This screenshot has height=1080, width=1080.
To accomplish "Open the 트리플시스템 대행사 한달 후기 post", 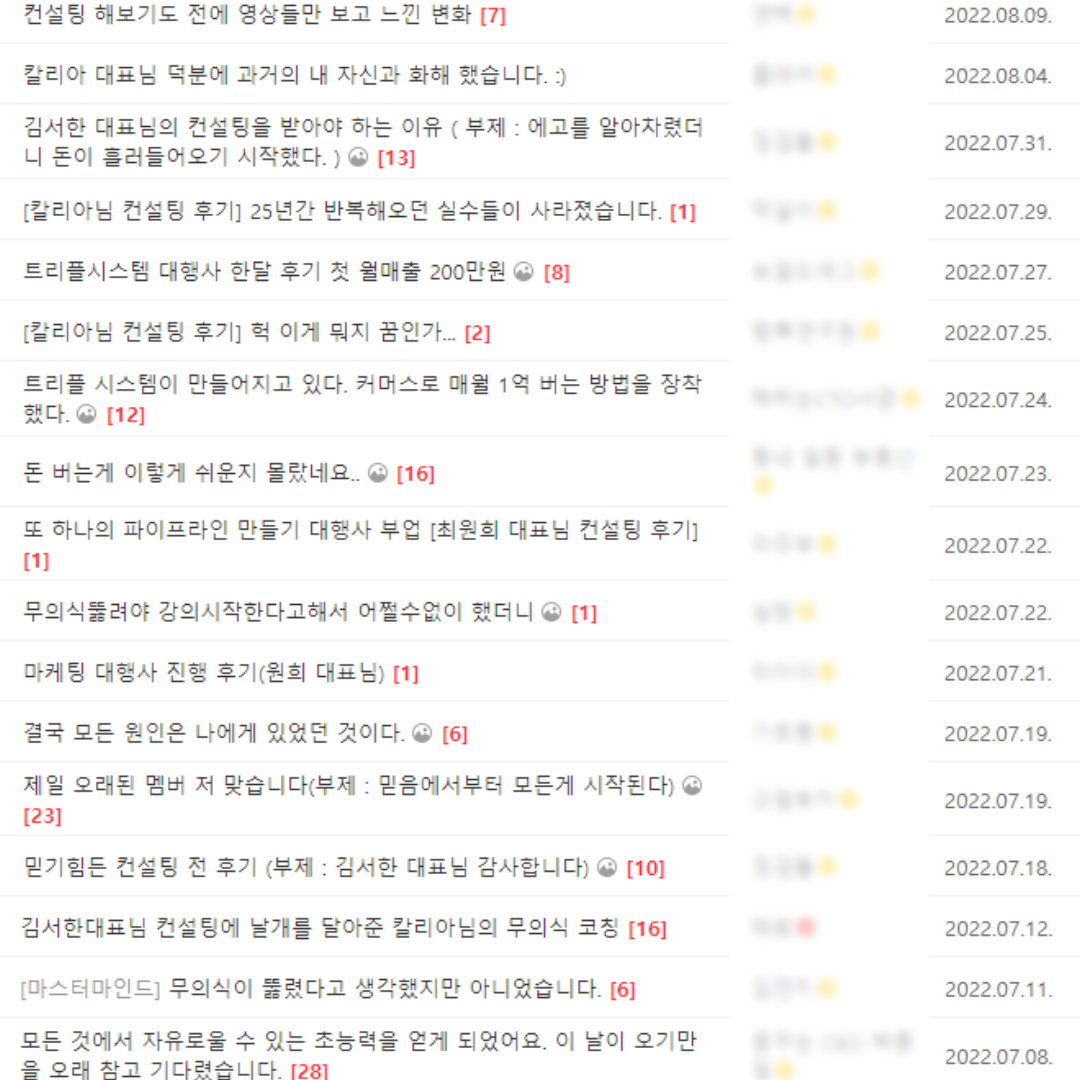I will tap(265, 272).
